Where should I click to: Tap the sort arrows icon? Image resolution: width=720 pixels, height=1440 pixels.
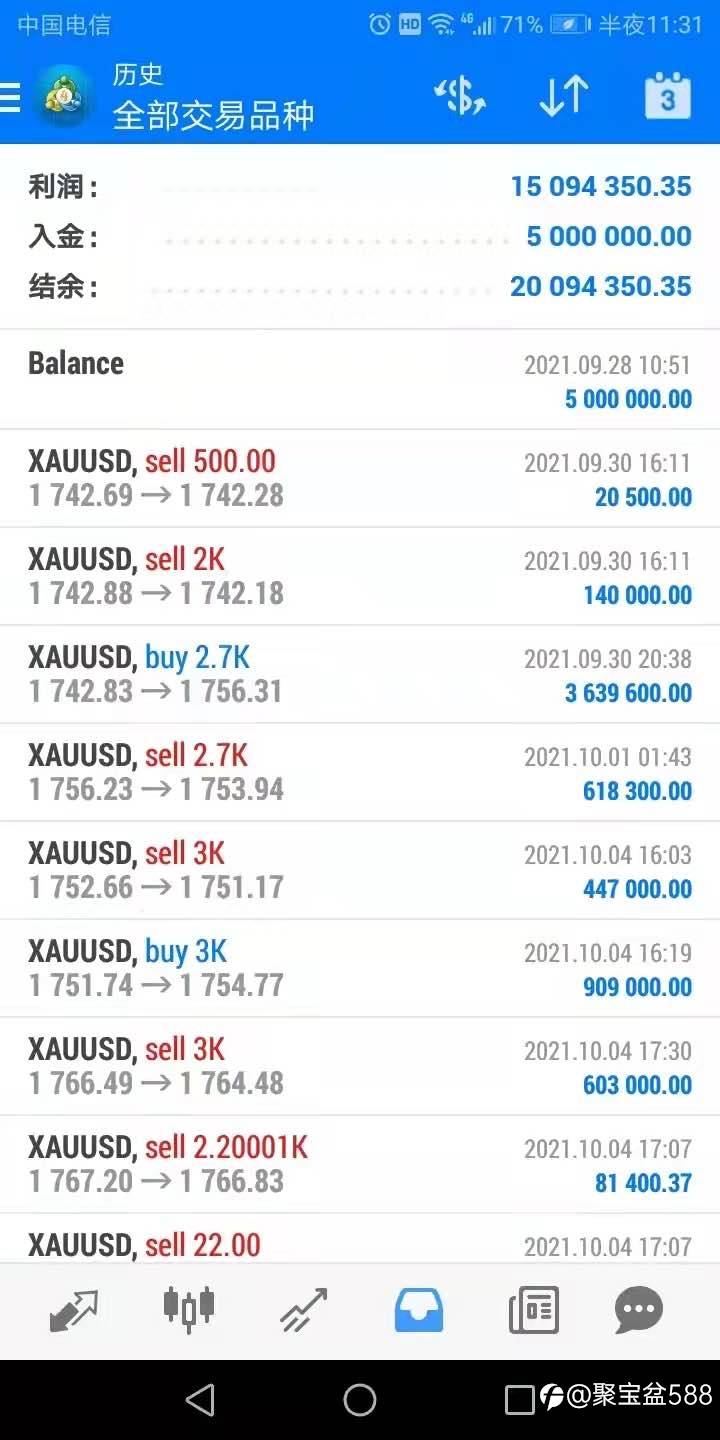click(x=564, y=97)
